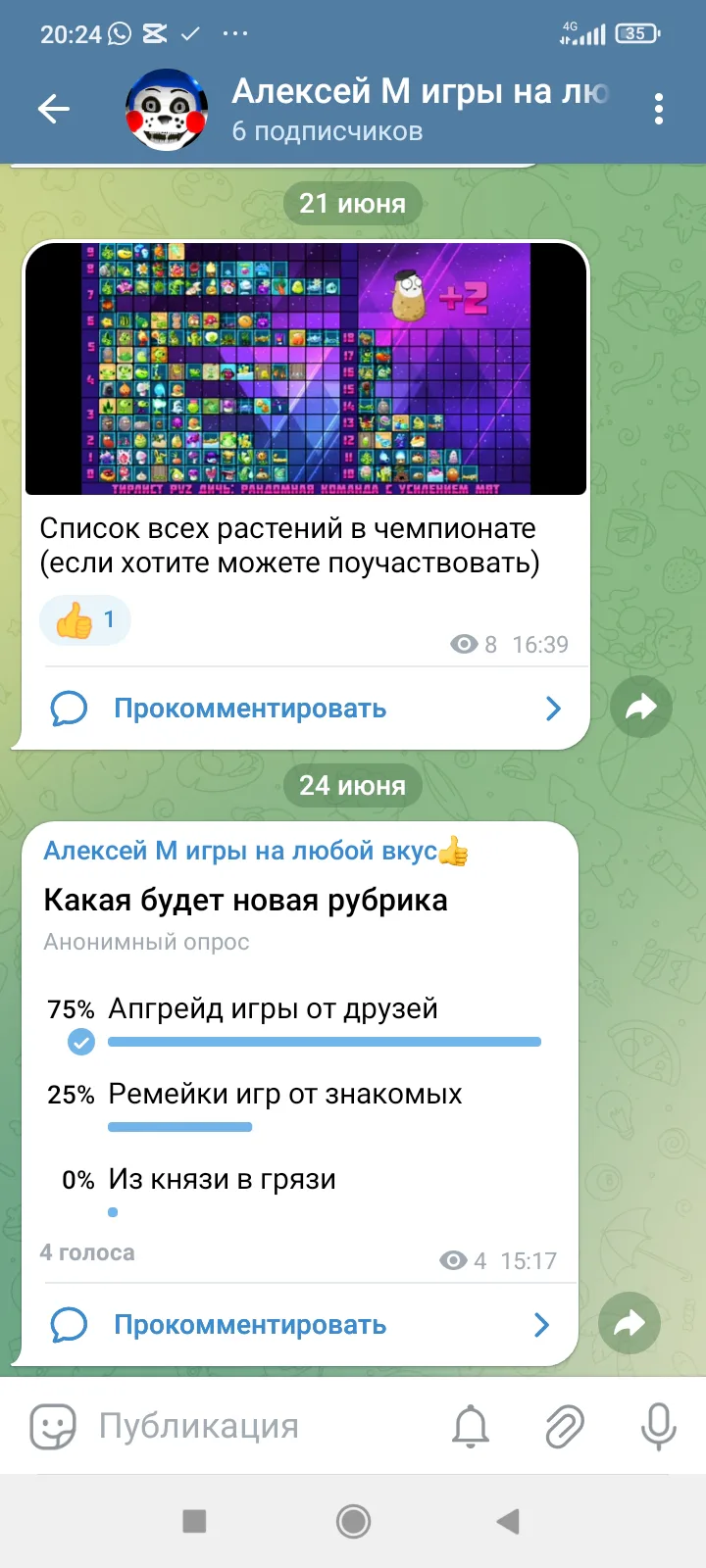The height and width of the screenshot is (1568, 706).
Task: Comment on the poll post
Action: 300,1325
